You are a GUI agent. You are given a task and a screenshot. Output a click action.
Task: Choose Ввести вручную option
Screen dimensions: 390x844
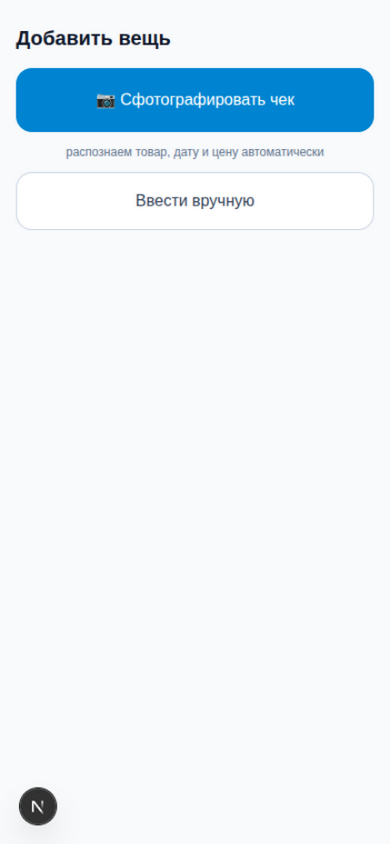[195, 201]
